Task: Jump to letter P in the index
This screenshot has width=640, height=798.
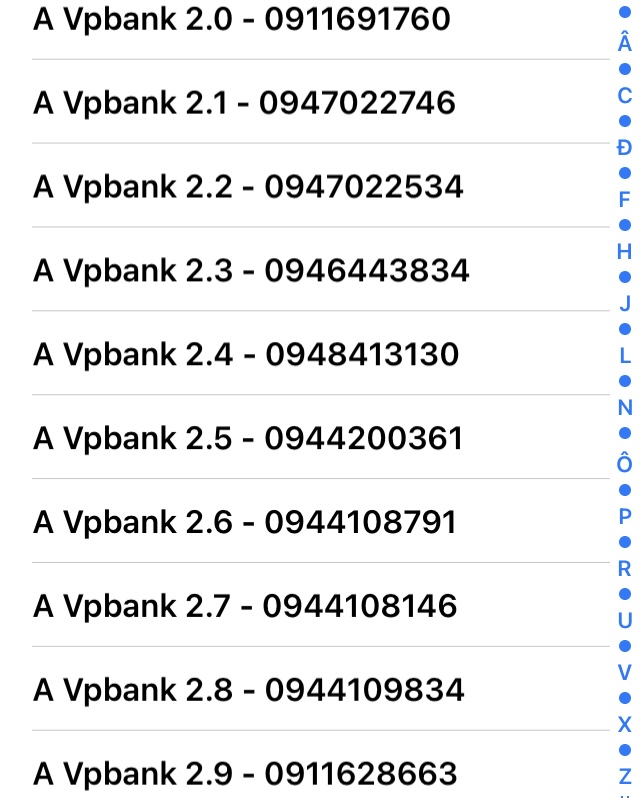Action: (x=625, y=516)
